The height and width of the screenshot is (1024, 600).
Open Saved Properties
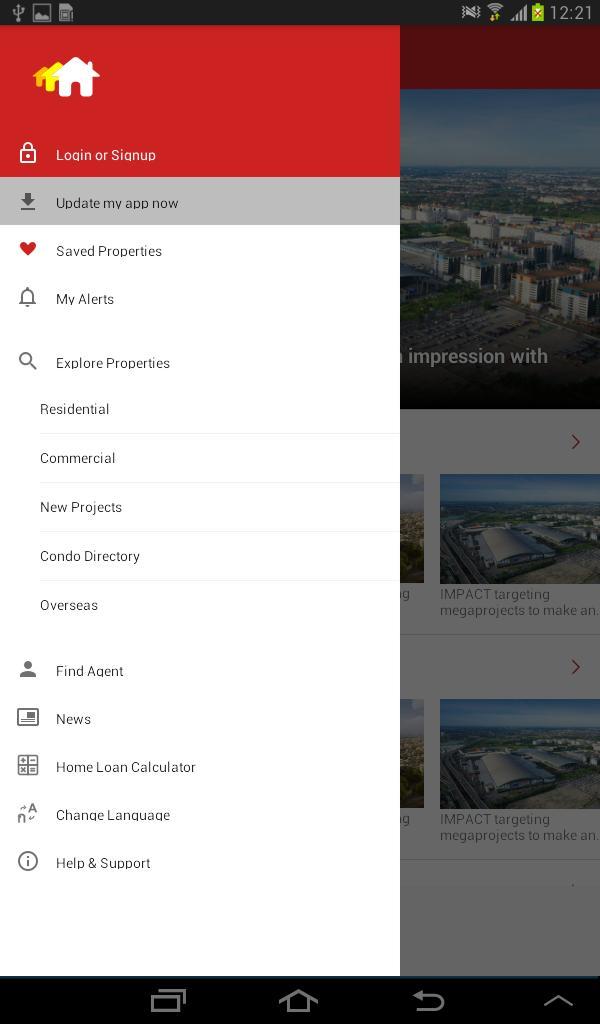pyautogui.click(x=109, y=250)
